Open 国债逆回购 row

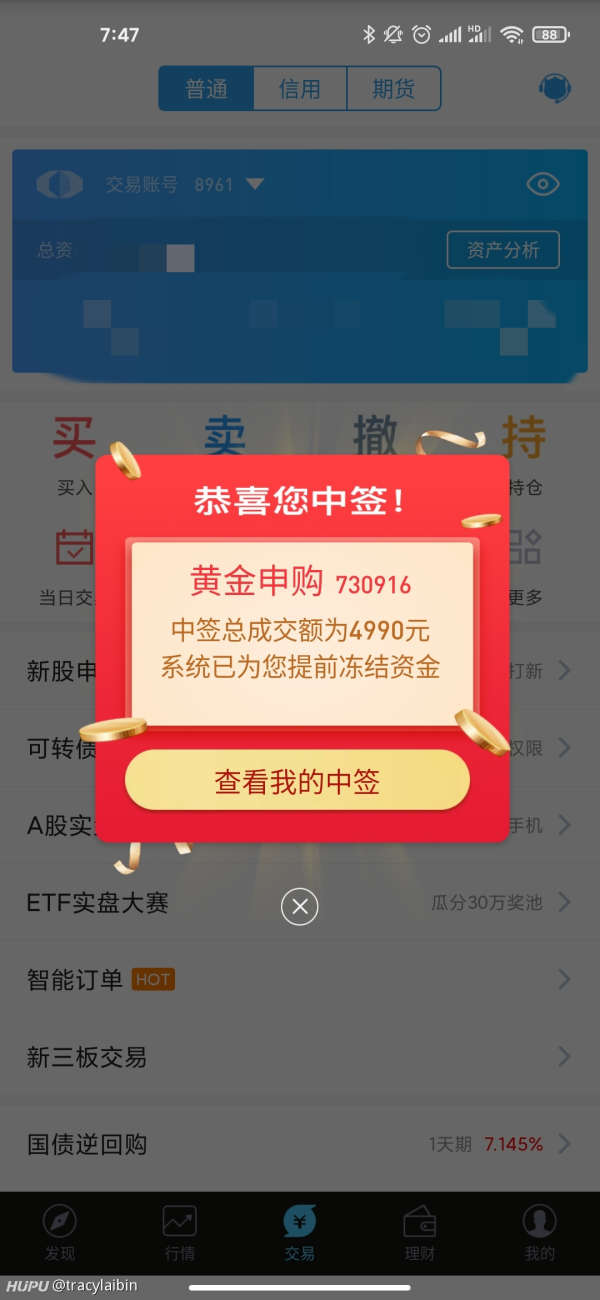299,1144
